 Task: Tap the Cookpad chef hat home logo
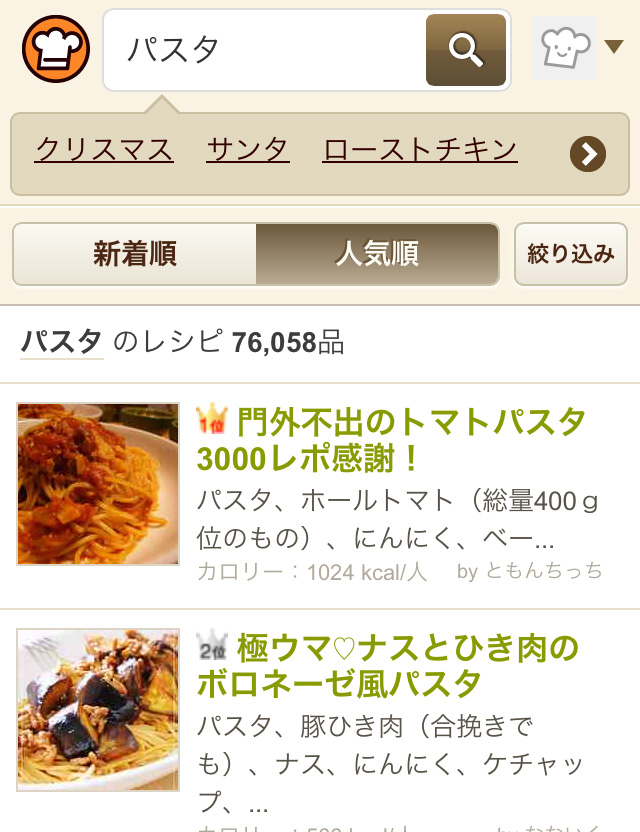(56, 49)
